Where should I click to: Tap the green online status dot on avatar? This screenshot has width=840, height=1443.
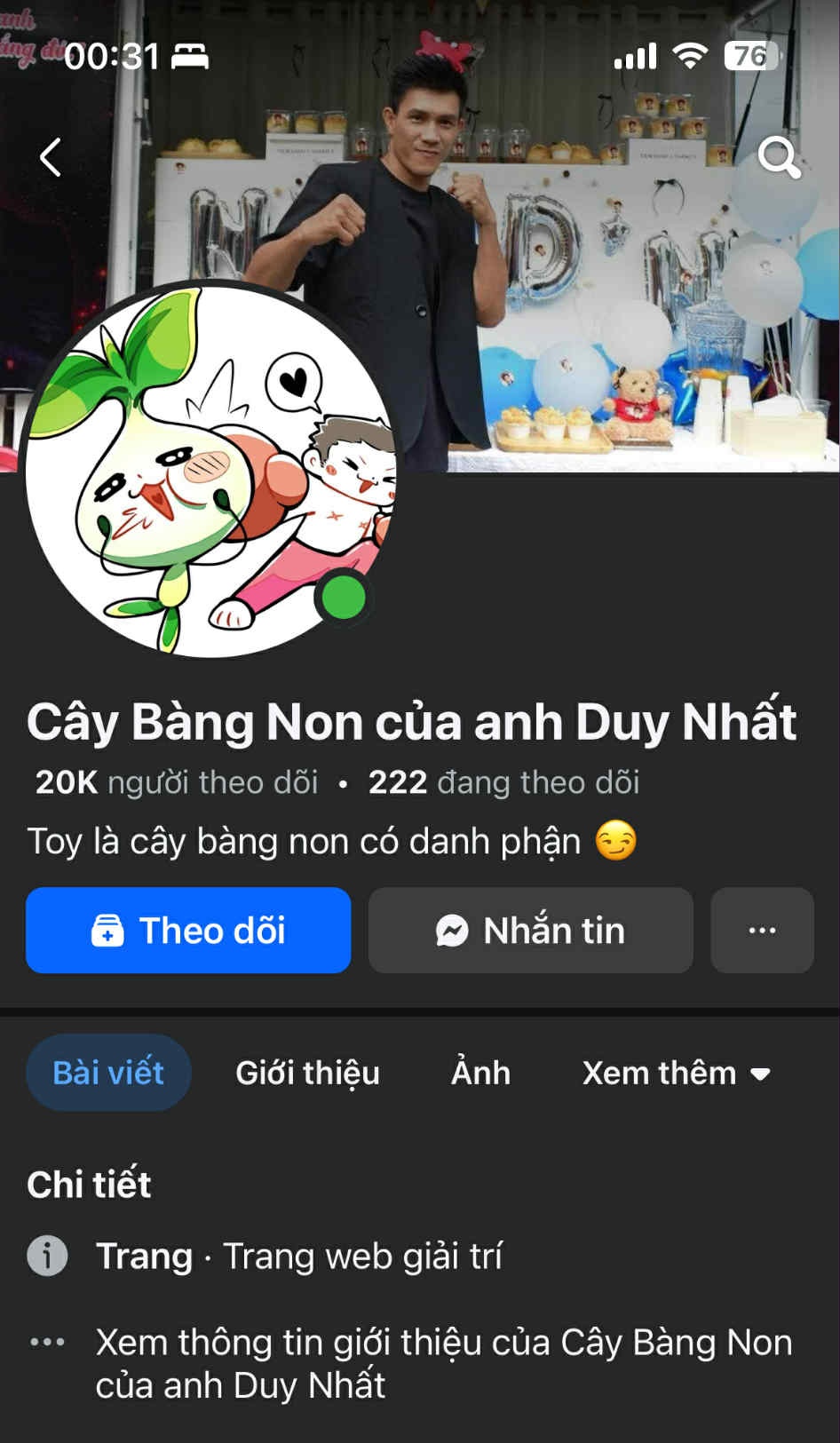346,598
